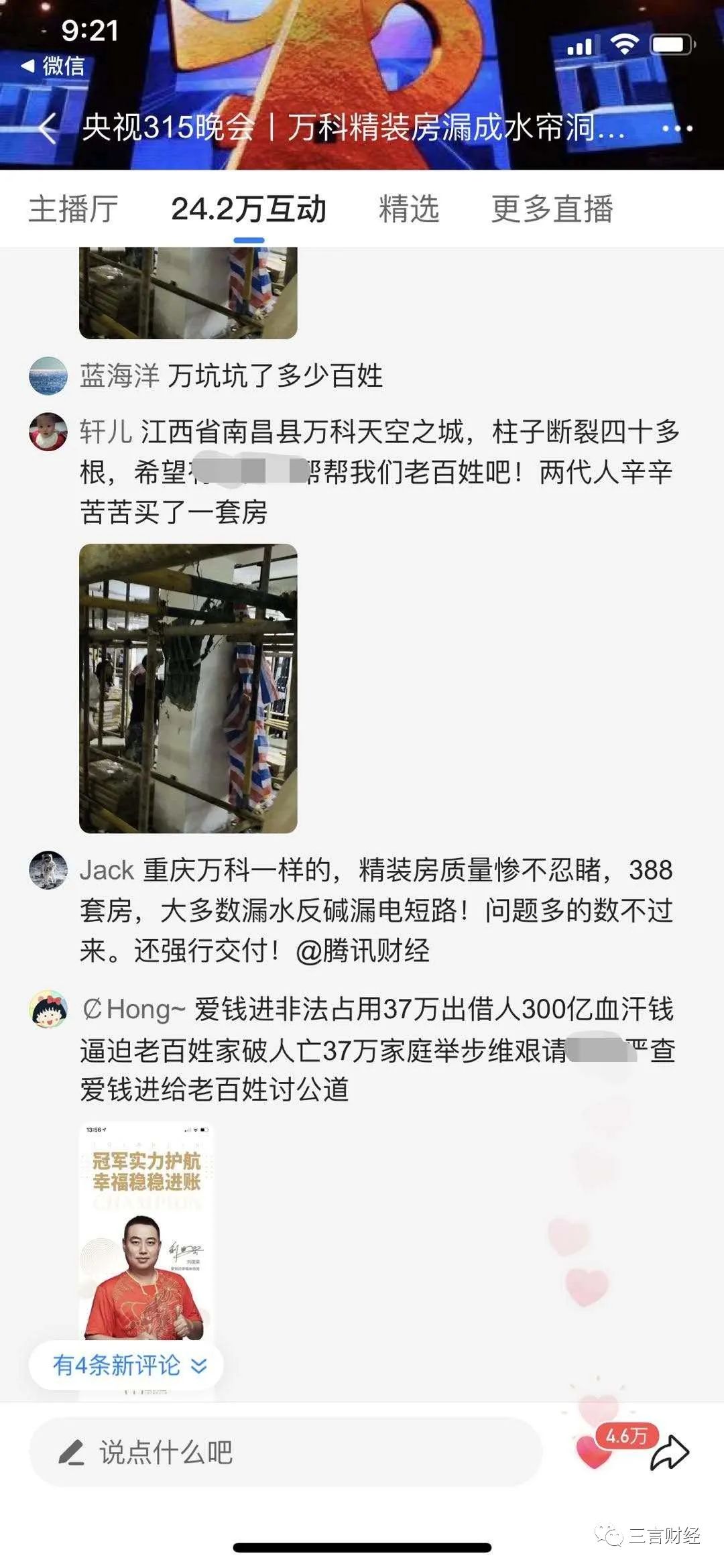Switch to the 主播厅 tab
724x1568 pixels.
point(73,209)
